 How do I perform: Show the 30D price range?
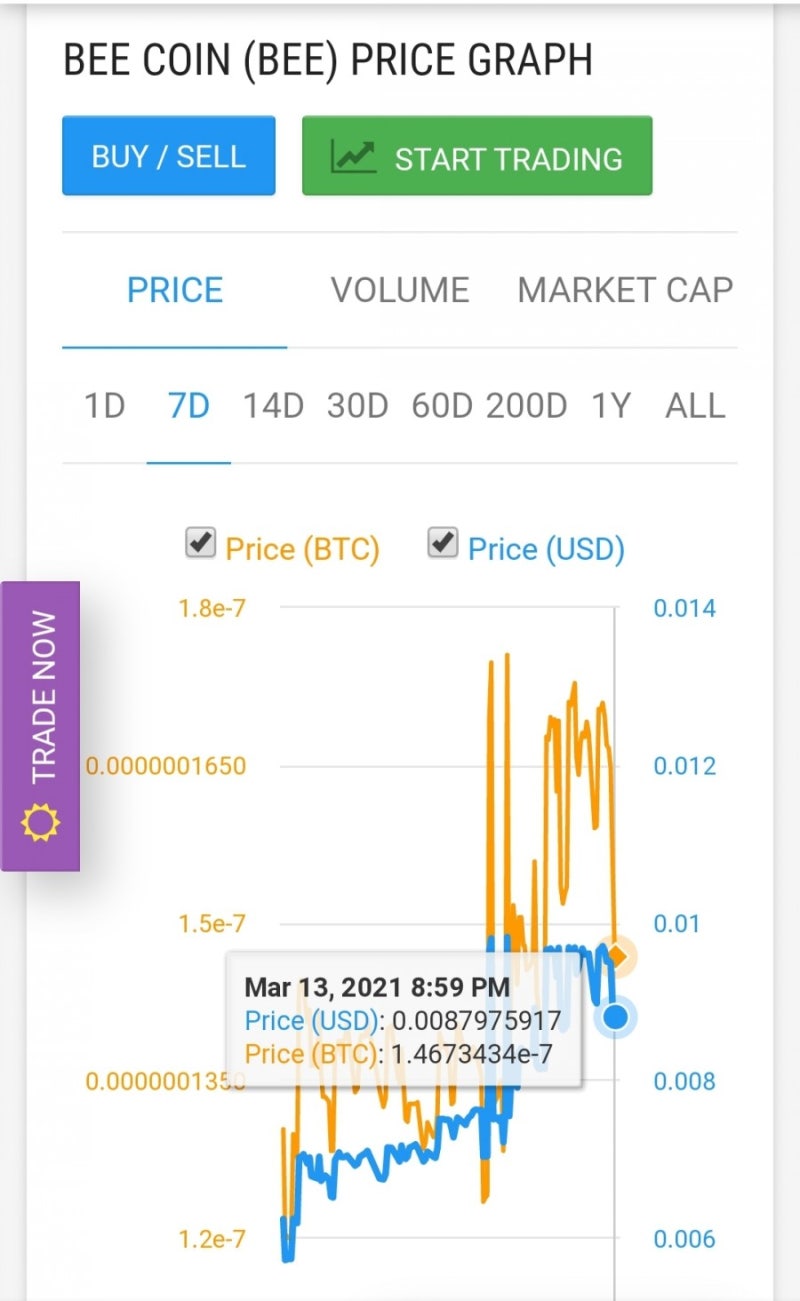tap(357, 406)
